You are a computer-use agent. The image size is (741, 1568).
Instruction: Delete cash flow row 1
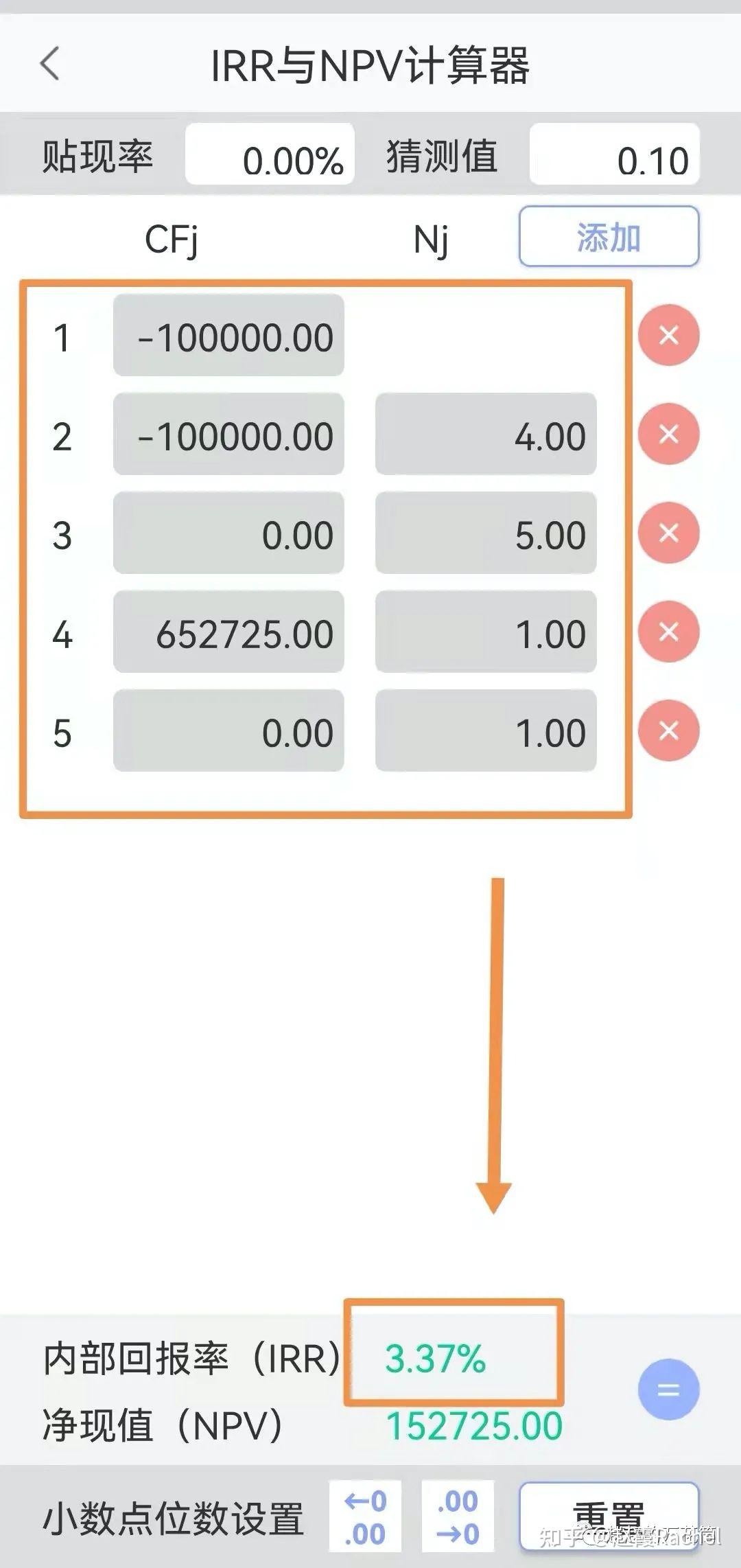(x=668, y=336)
